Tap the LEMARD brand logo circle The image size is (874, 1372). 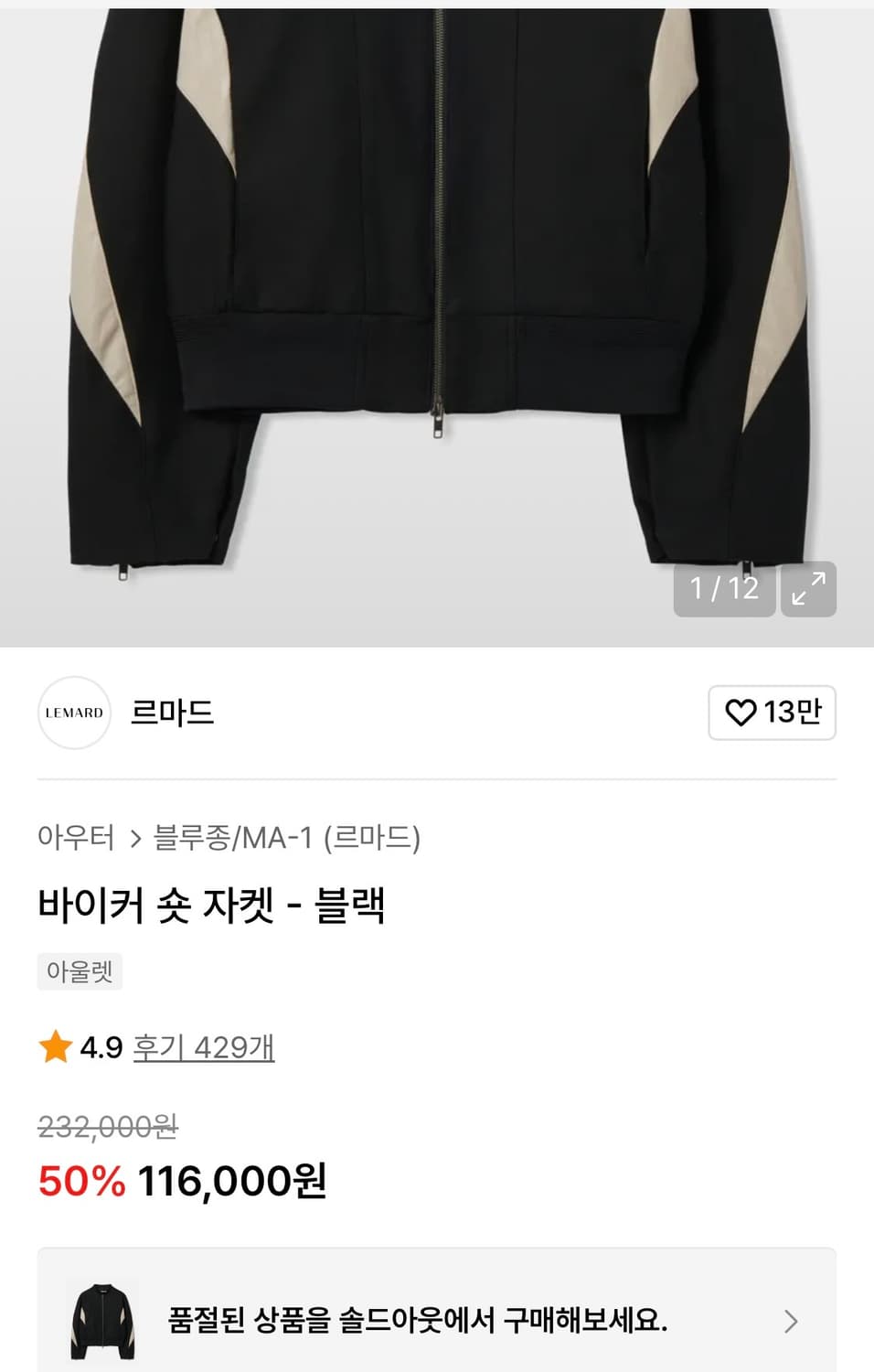(x=74, y=713)
